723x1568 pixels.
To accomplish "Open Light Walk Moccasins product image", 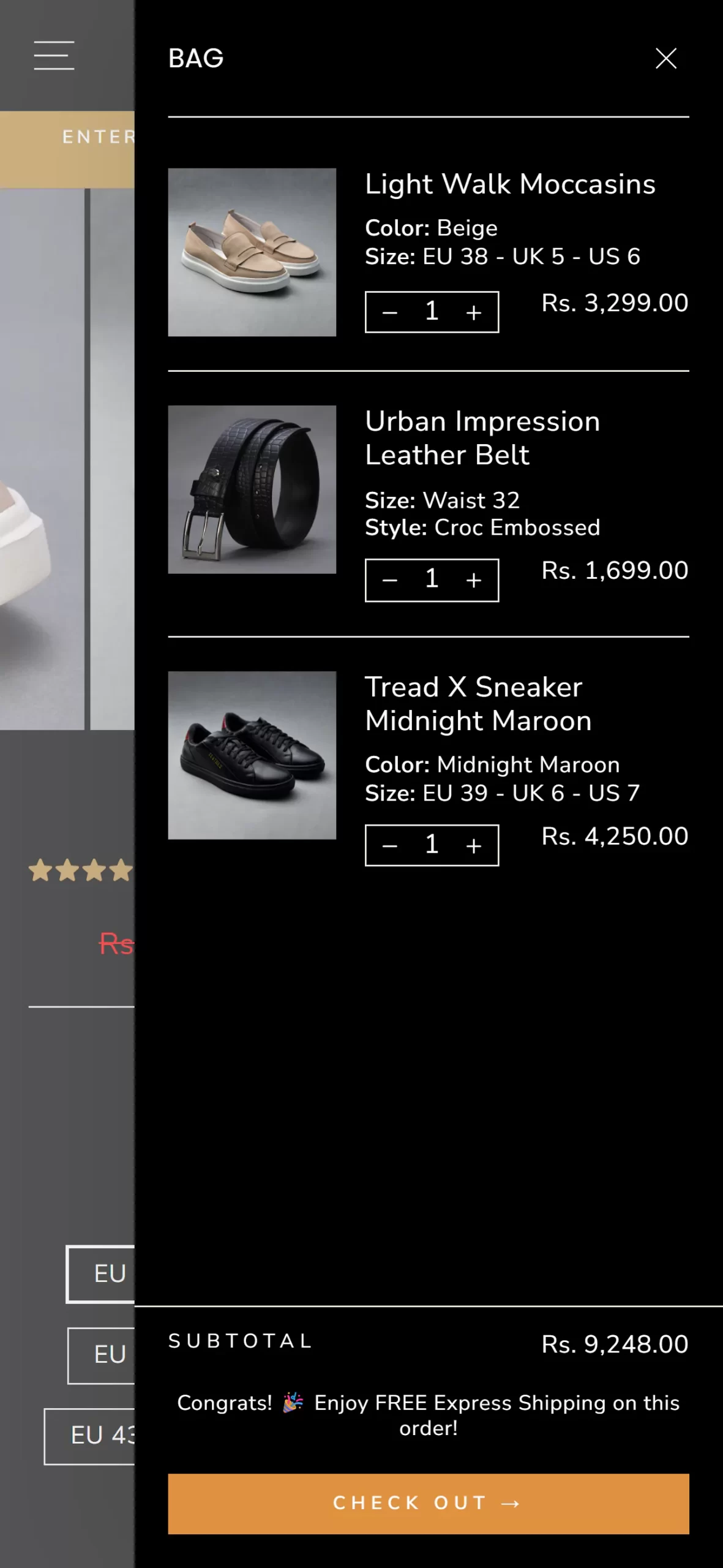I will coord(252,252).
